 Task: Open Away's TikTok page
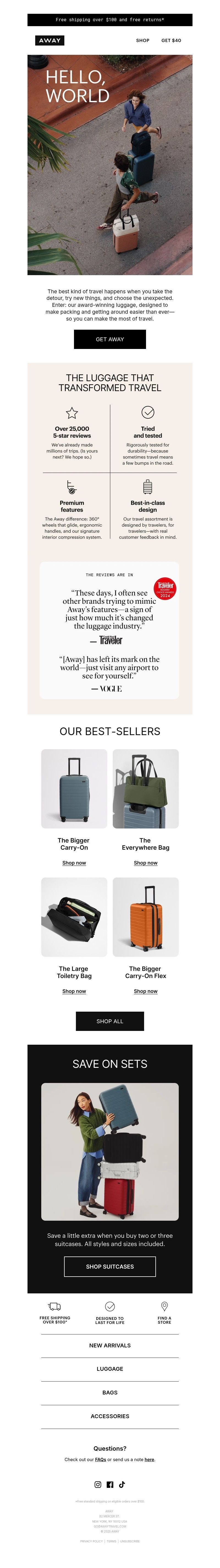(x=122, y=1485)
